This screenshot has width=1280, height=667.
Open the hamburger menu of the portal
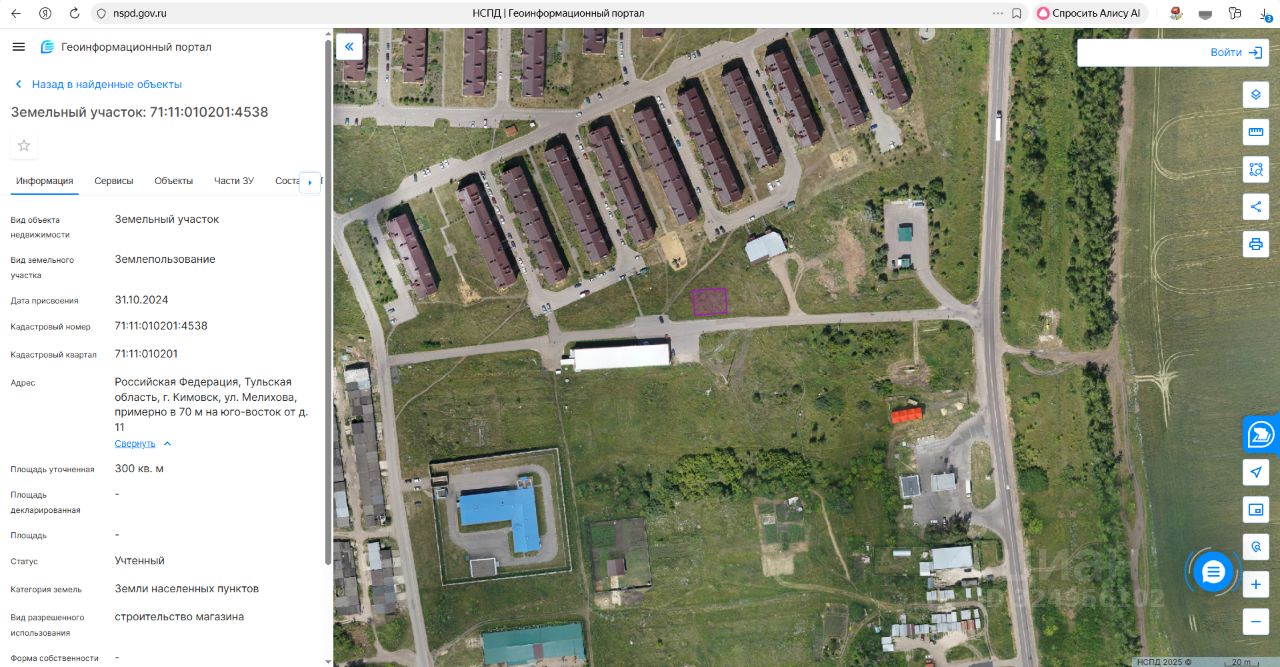[x=18, y=47]
